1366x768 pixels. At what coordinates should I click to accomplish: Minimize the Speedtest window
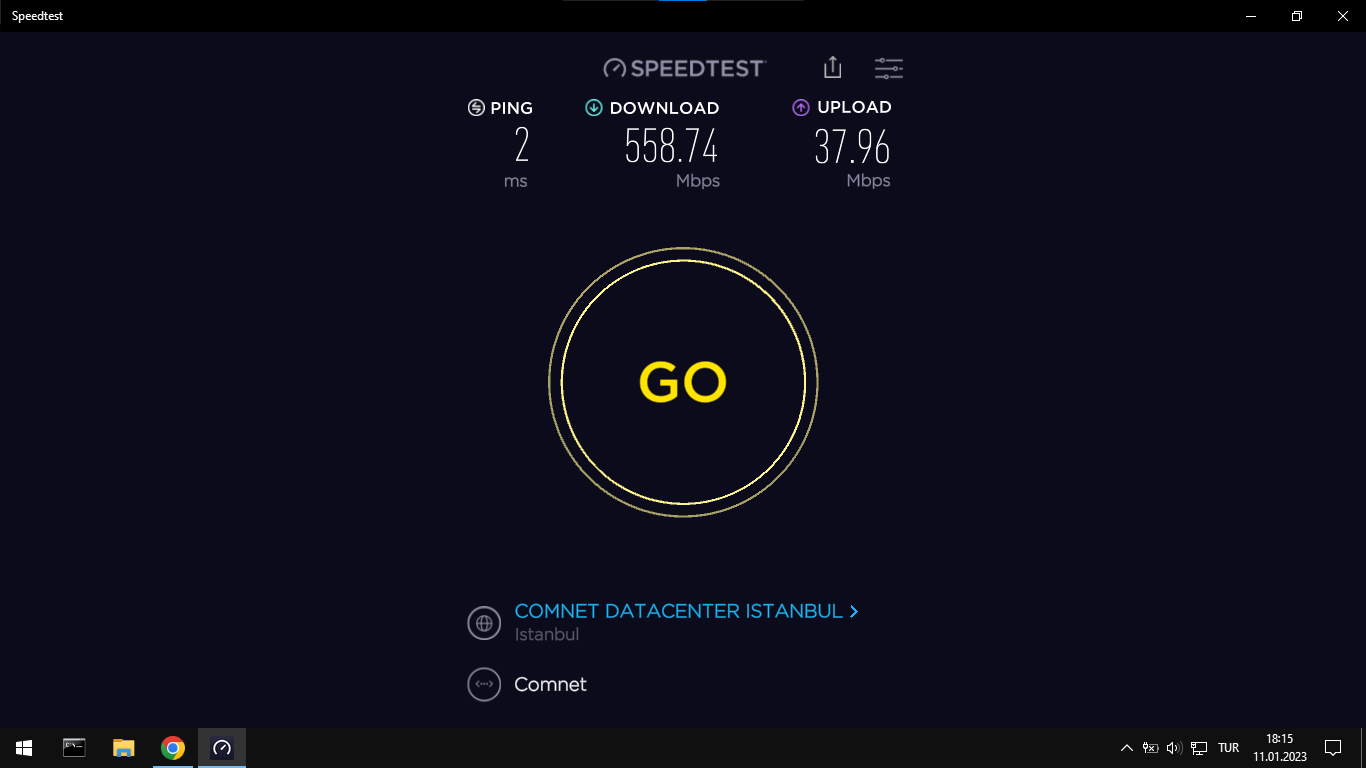1251,16
